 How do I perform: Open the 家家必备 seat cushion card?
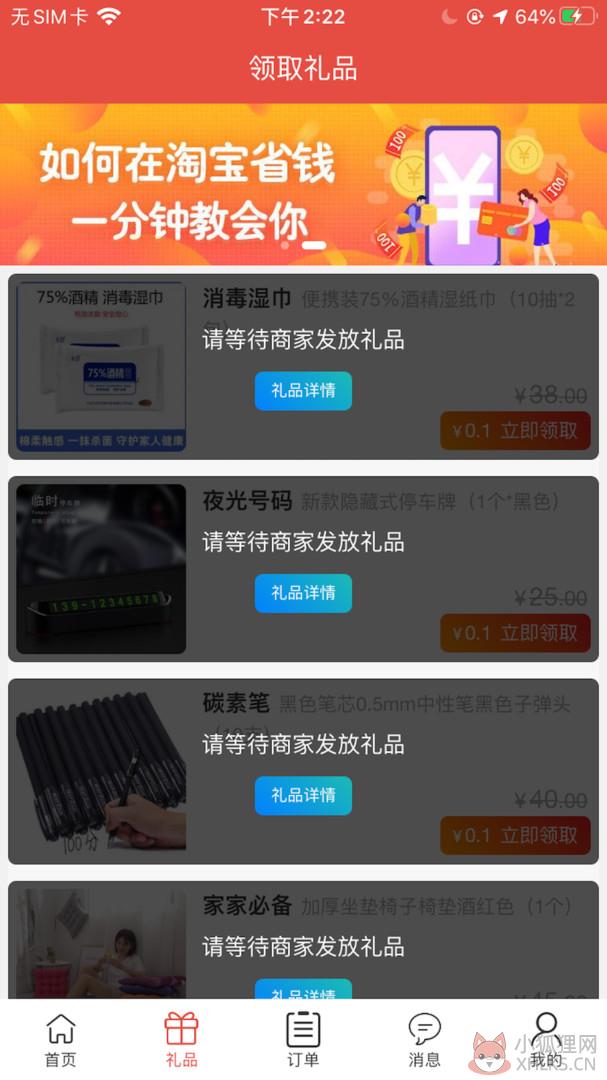click(x=303, y=940)
